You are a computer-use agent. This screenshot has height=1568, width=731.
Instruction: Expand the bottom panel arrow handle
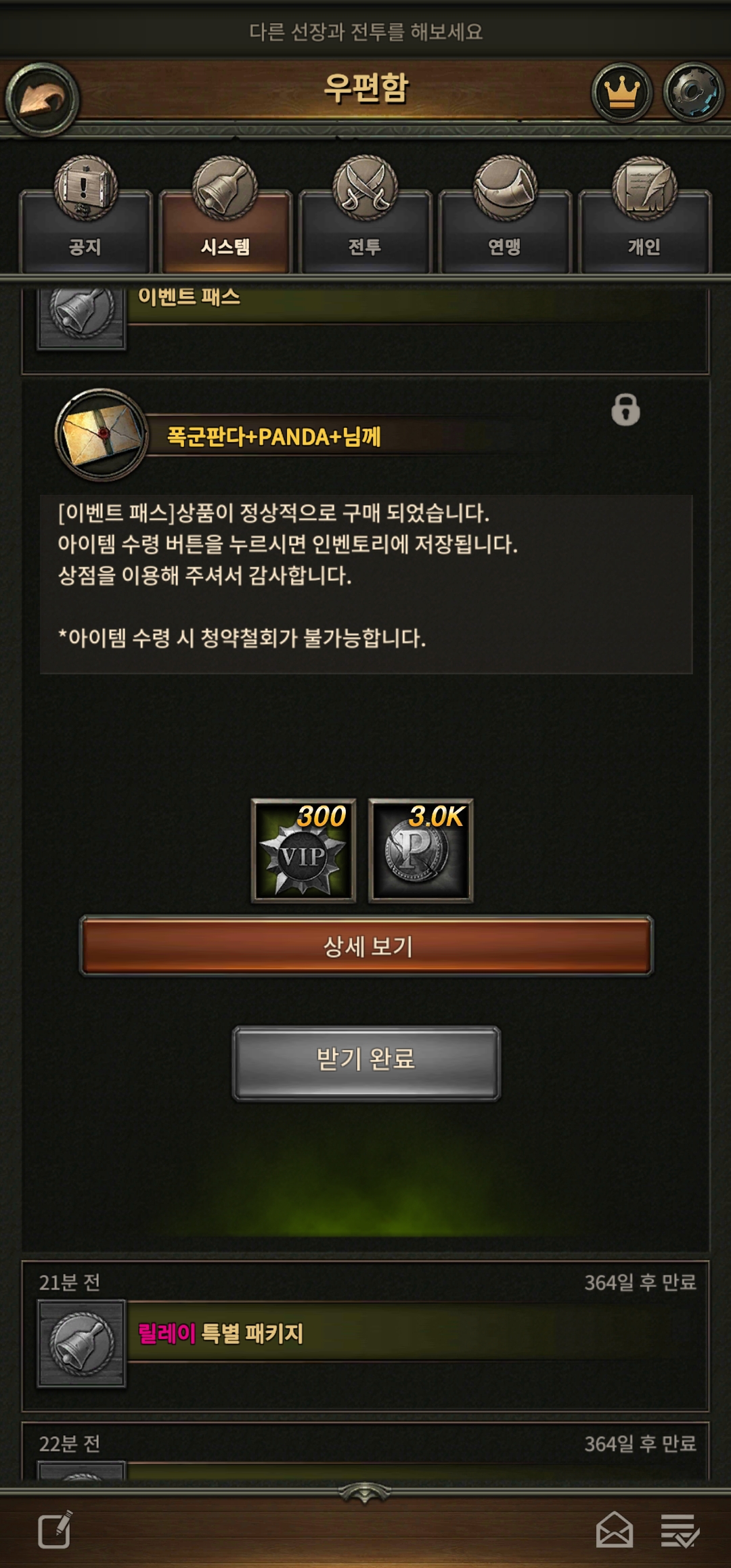[x=365, y=1491]
